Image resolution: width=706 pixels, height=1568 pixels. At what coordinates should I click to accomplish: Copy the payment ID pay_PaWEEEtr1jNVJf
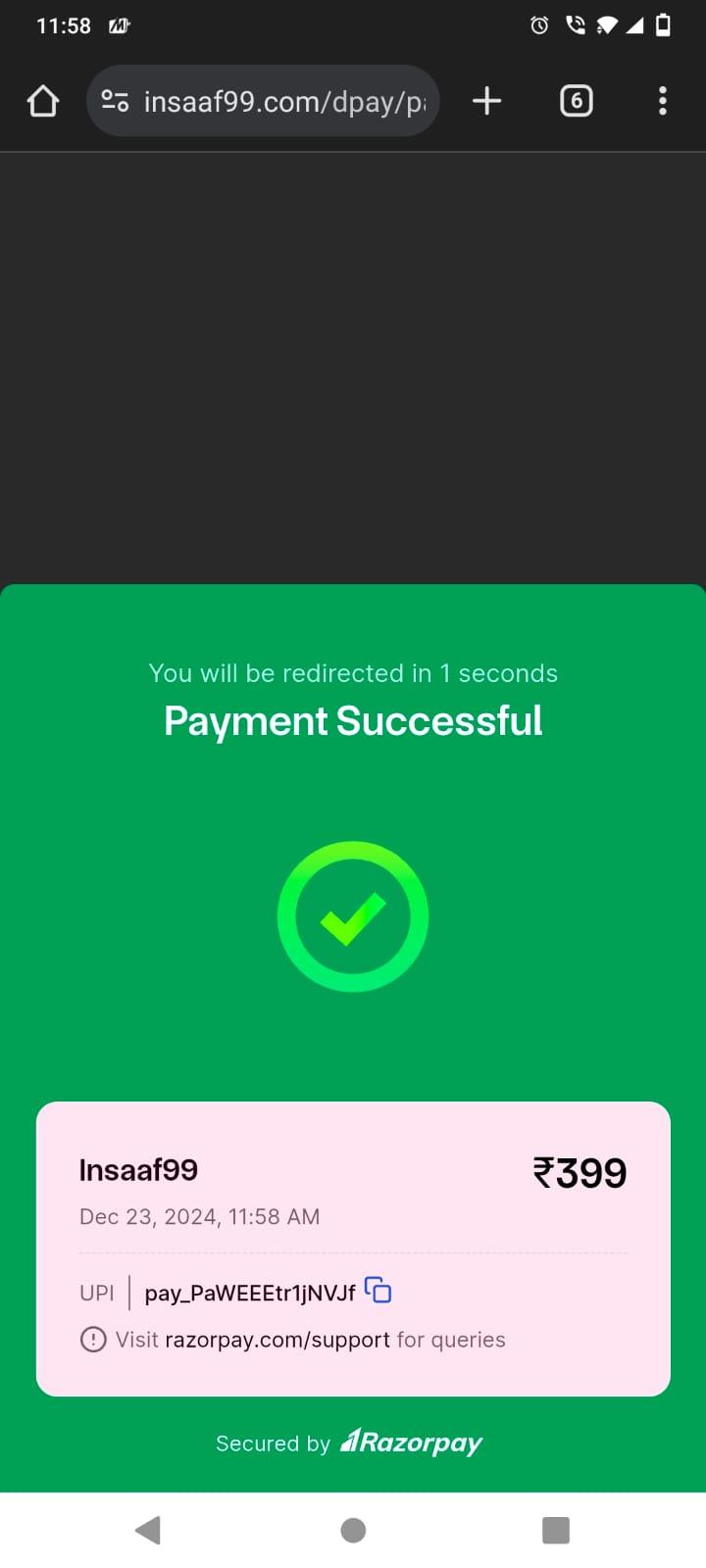pyautogui.click(x=378, y=1290)
